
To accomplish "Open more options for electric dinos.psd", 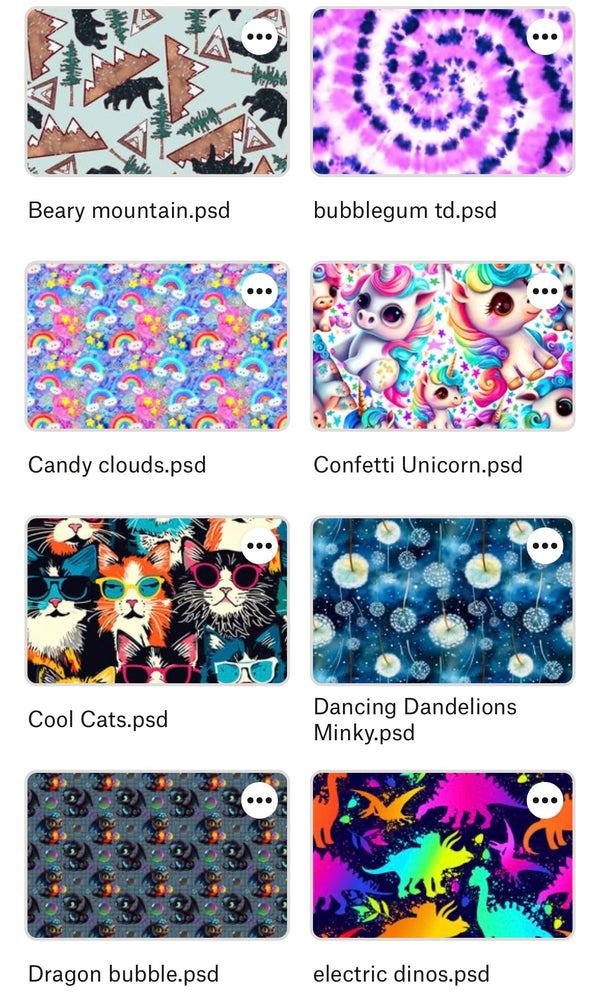I will [545, 800].
